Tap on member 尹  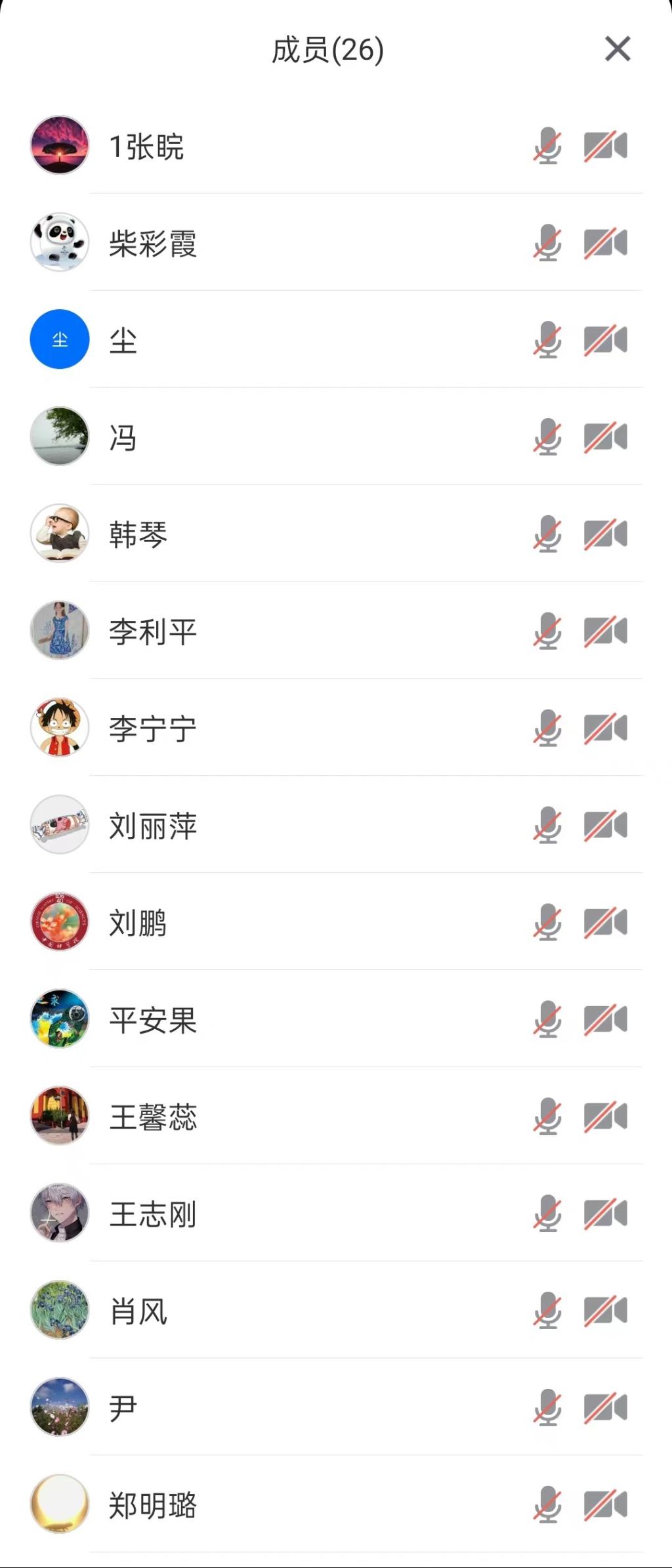[123, 1409]
